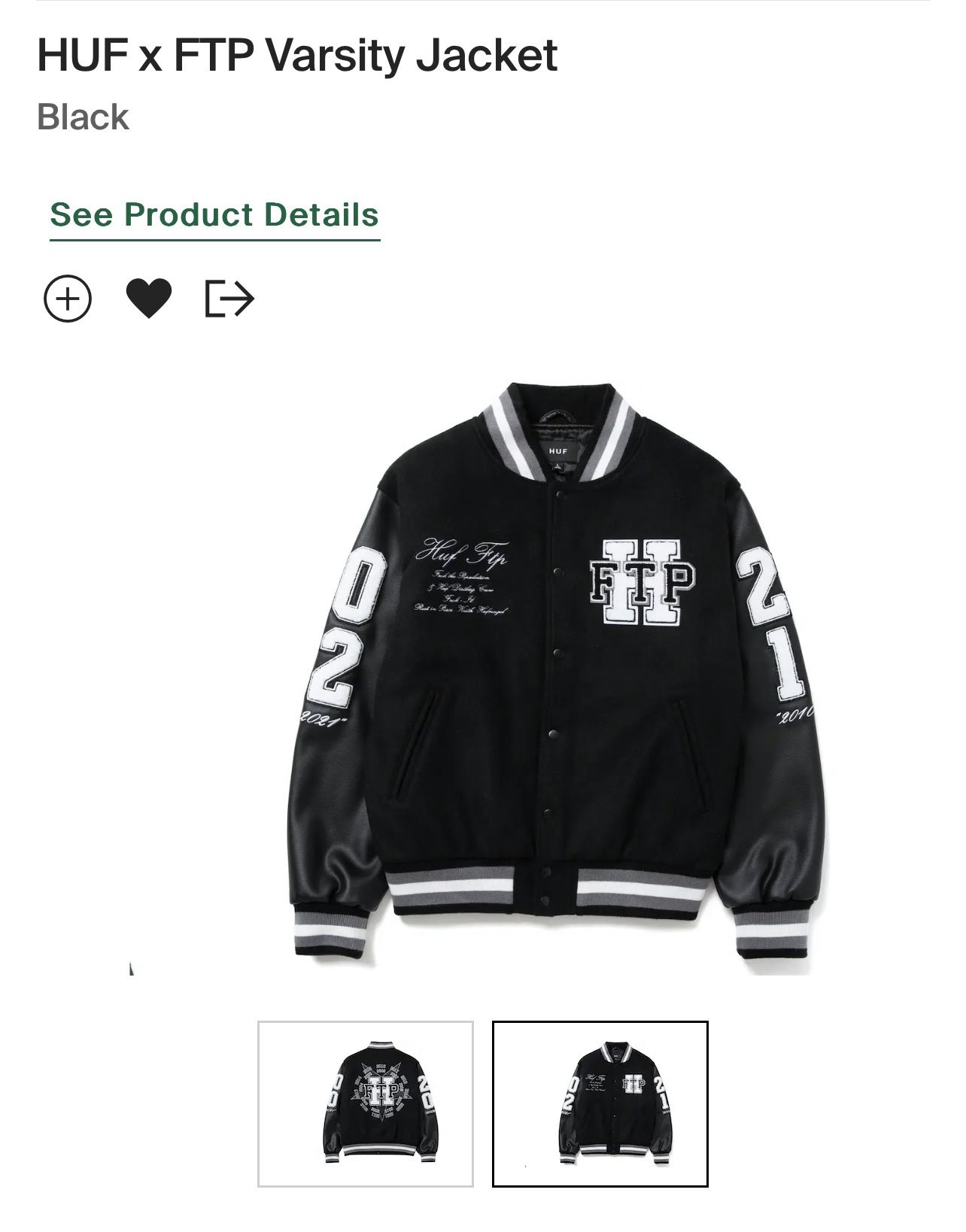Tap the plus circle add icon
Viewport: 966px width, 1232px height.
pos(68,299)
